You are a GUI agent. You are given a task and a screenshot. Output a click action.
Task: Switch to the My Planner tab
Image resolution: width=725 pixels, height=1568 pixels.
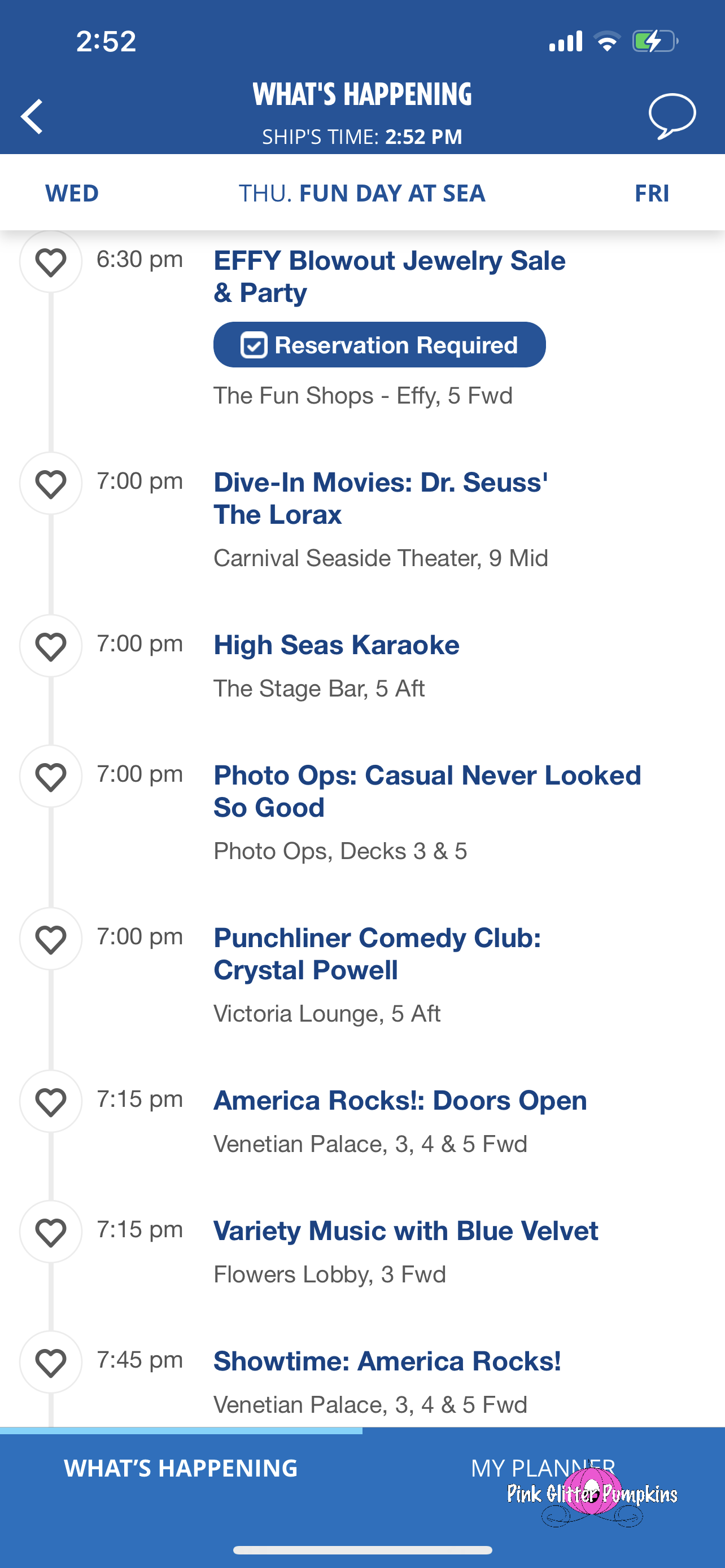tap(544, 1468)
